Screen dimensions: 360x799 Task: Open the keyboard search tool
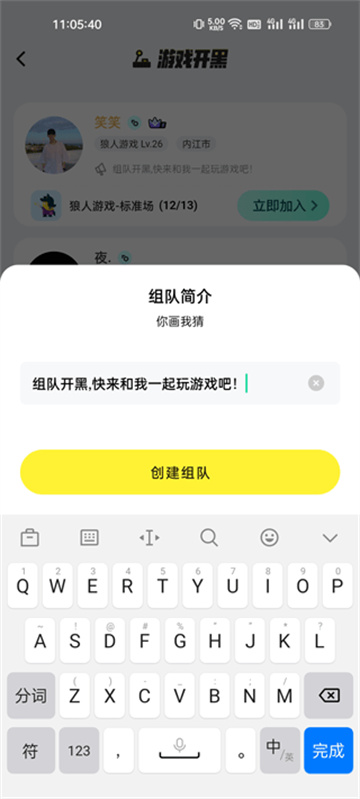tap(209, 538)
